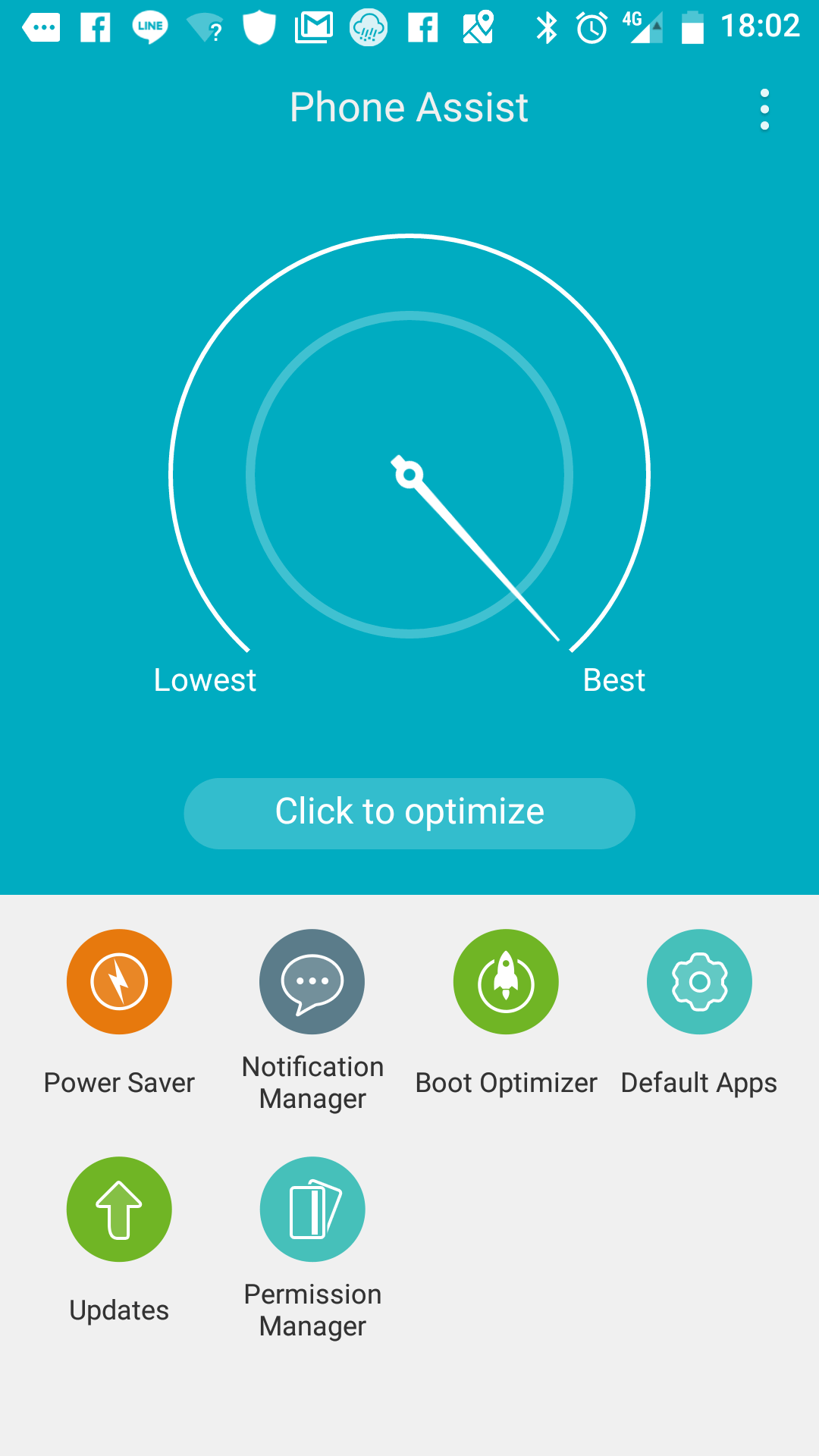
Task: Open Permission Manager
Action: click(x=312, y=1209)
